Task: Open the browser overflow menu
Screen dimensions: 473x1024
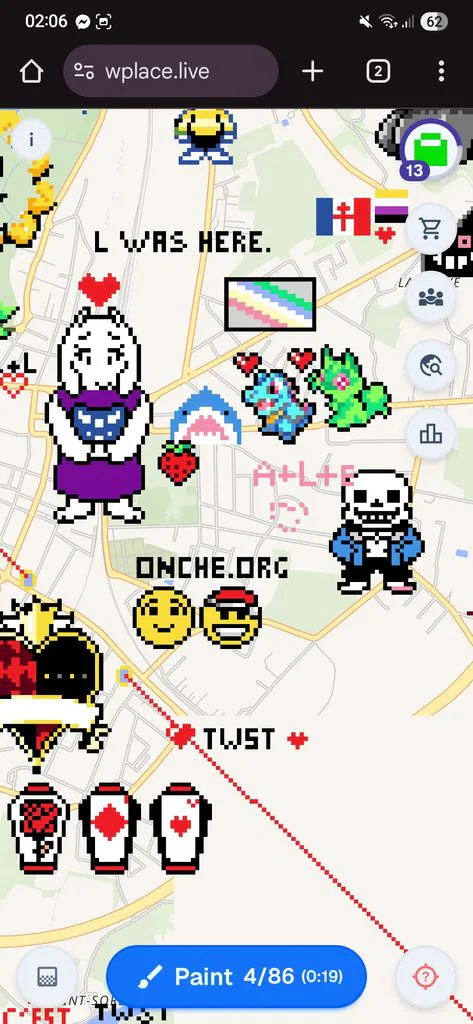Action: [442, 71]
